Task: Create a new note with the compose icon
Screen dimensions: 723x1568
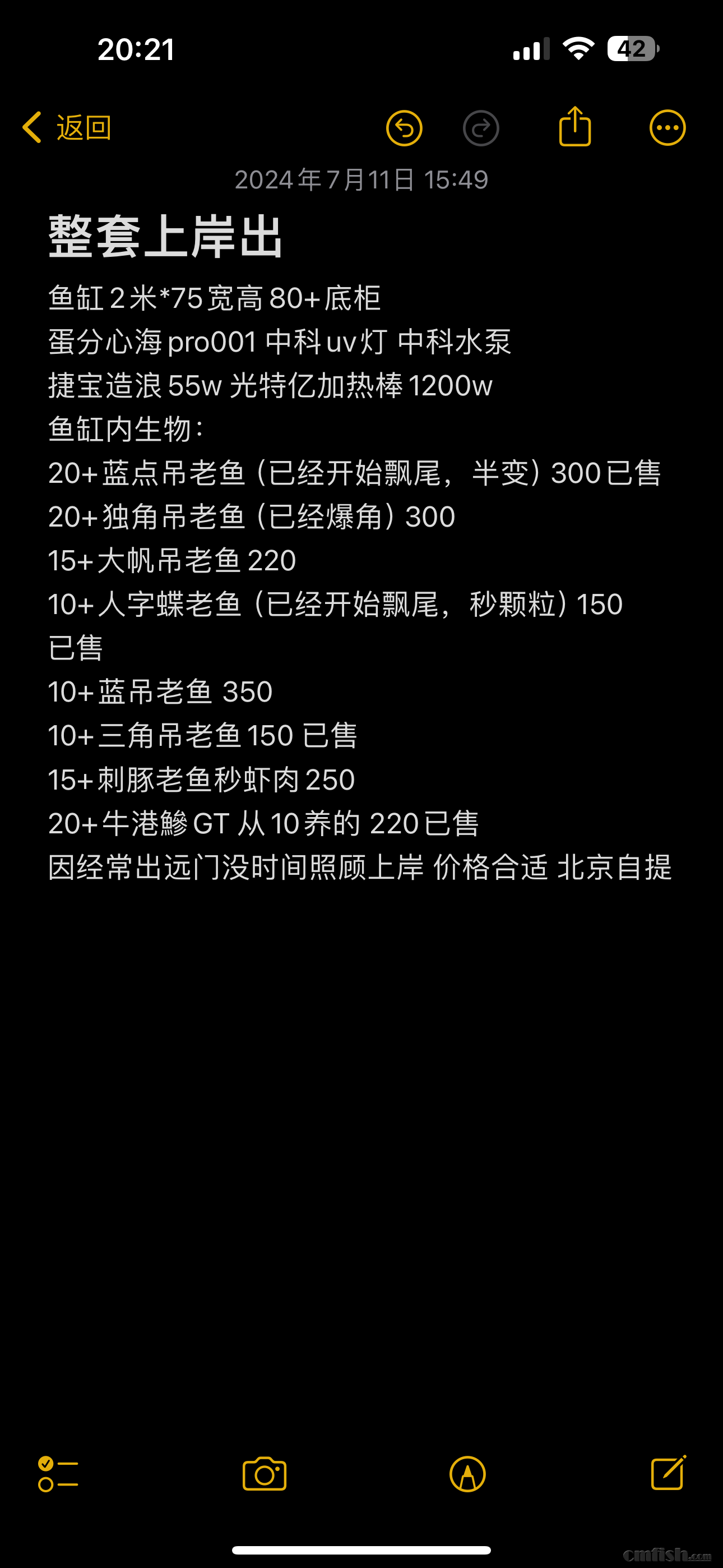Action: [669, 1473]
